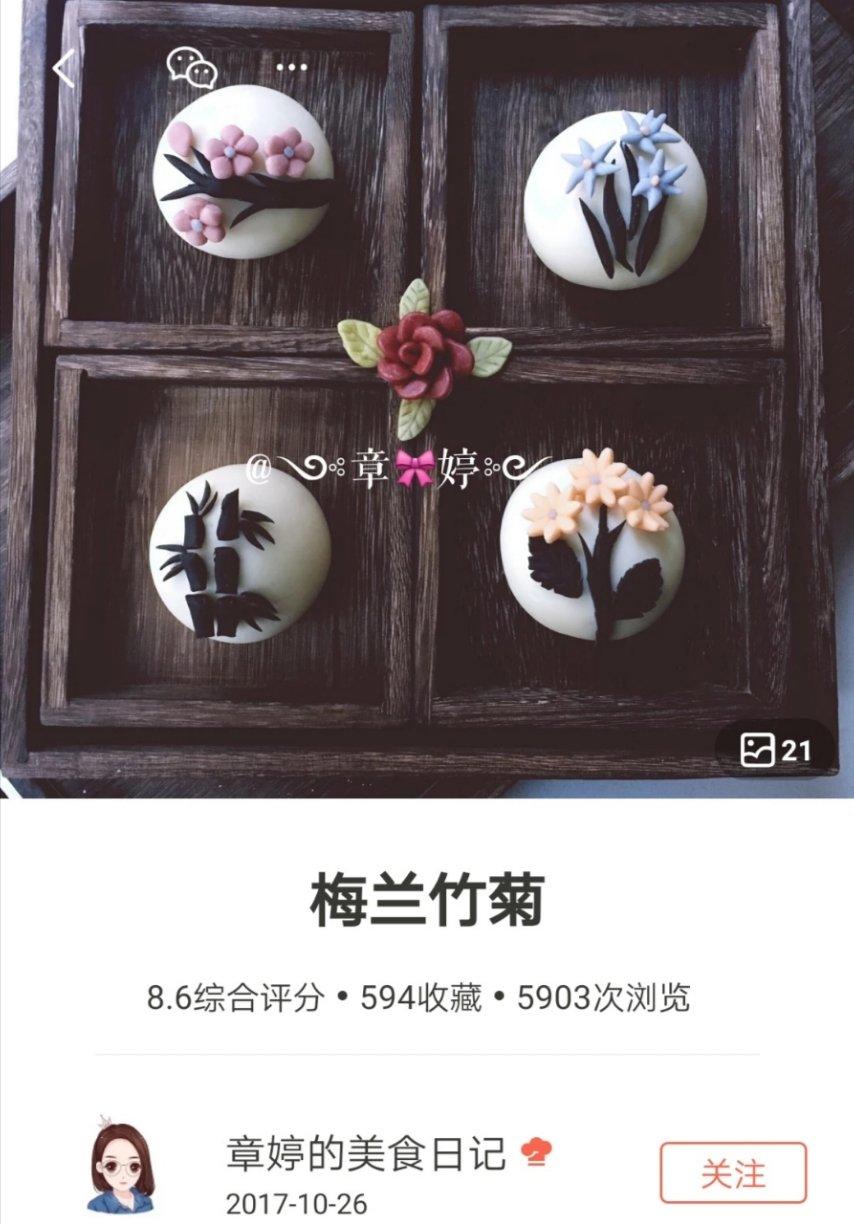Open the 21-photo gallery counter
The height and width of the screenshot is (1224, 854).
[774, 749]
